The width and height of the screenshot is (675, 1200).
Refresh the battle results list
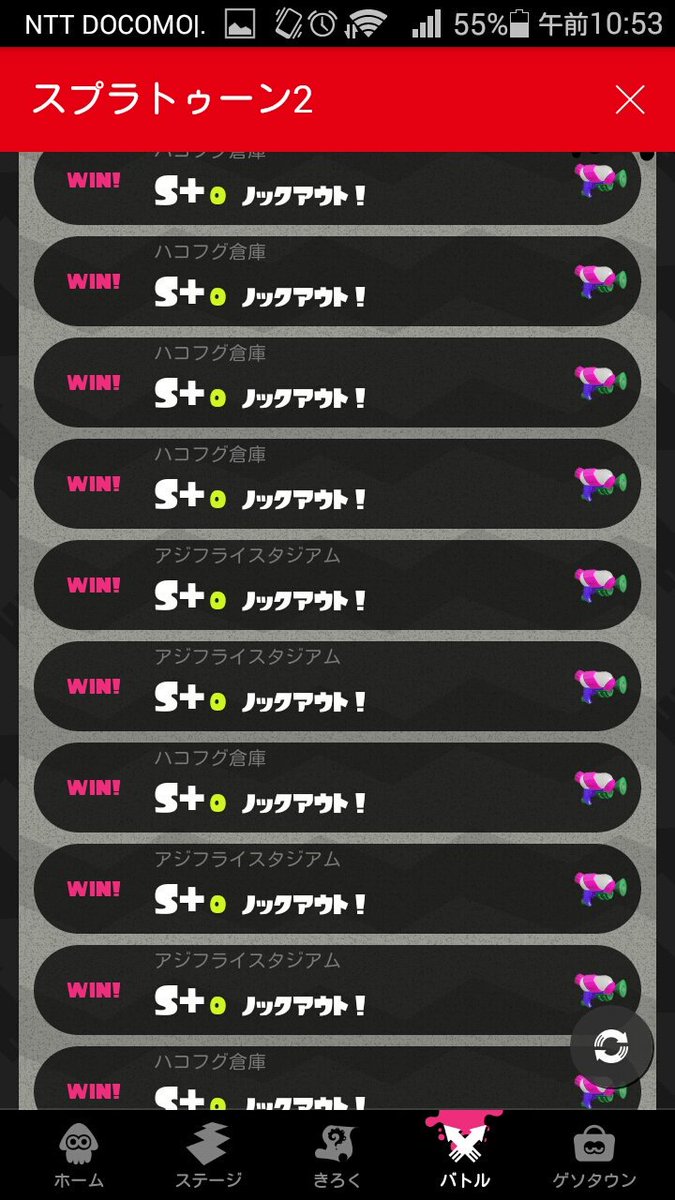coord(612,1047)
